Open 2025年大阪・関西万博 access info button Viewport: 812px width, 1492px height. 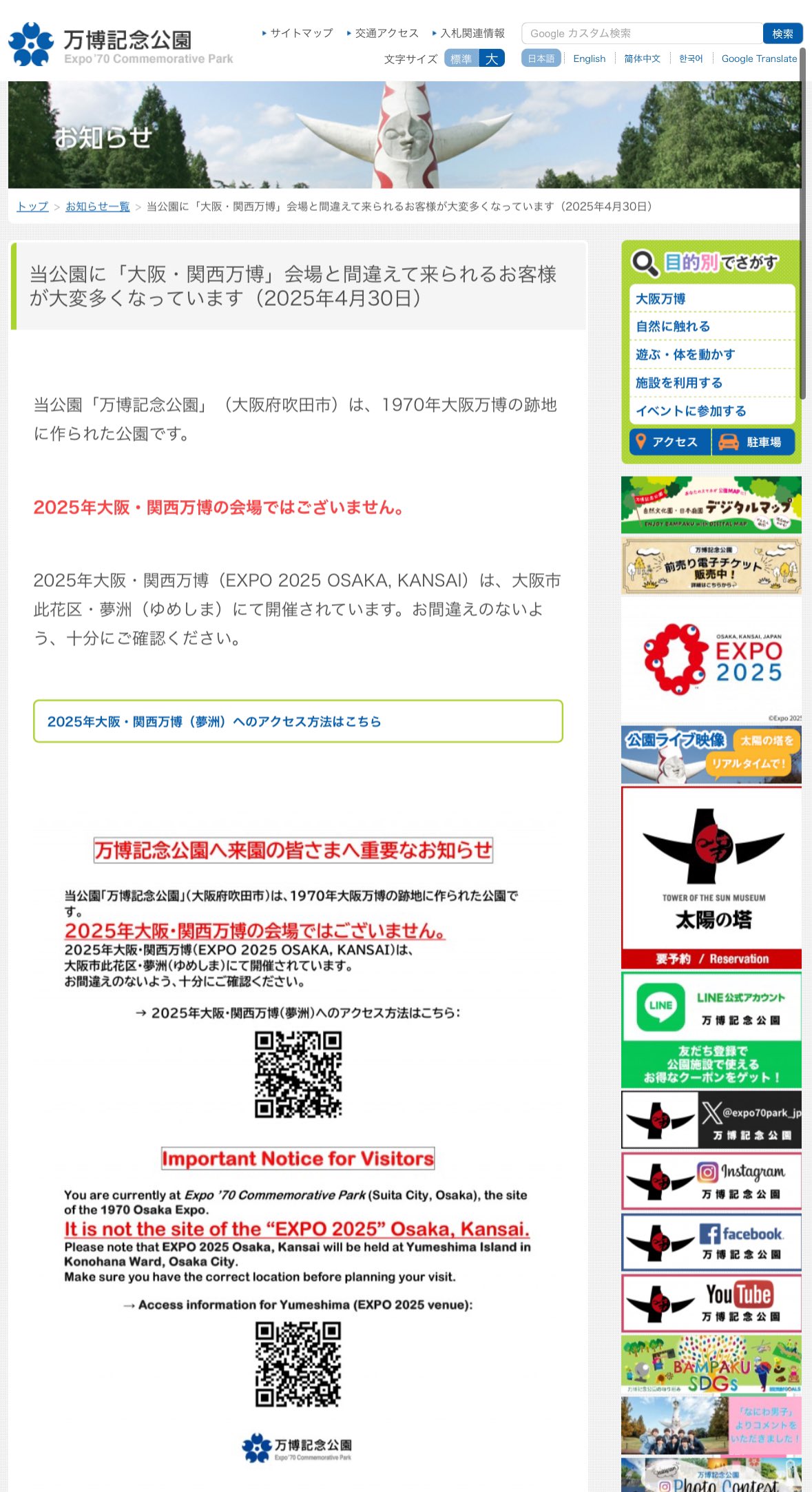click(x=298, y=721)
